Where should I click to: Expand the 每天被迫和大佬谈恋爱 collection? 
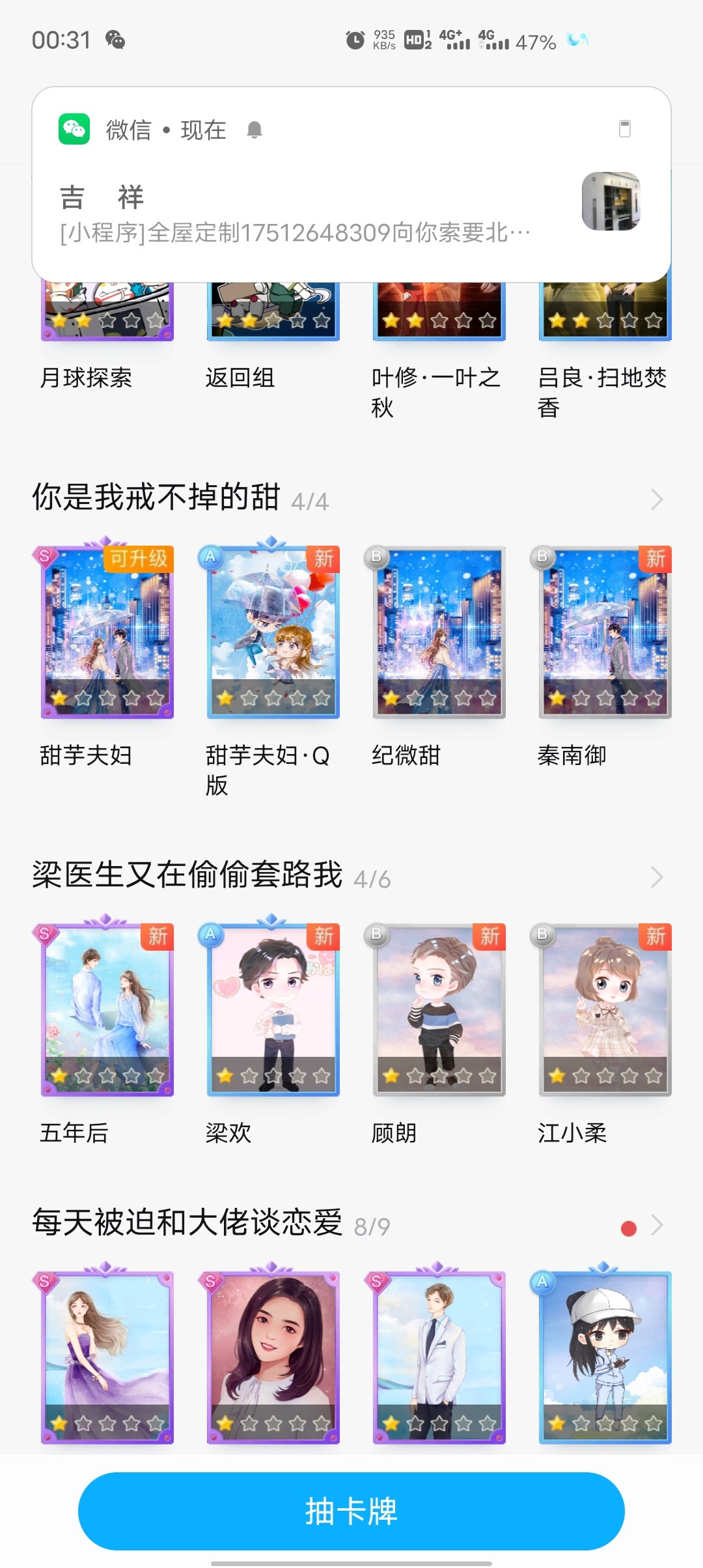coord(656,1226)
